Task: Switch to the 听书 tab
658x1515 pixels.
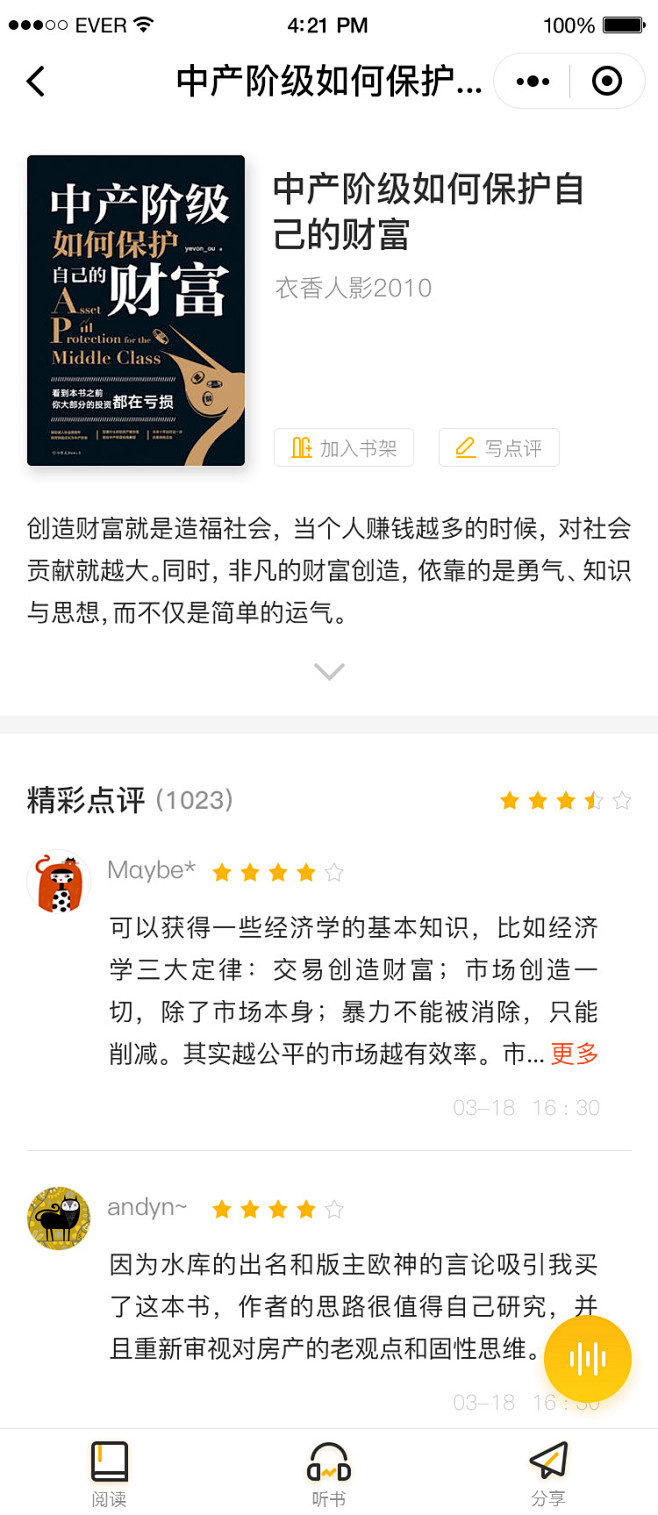Action: point(329,1473)
